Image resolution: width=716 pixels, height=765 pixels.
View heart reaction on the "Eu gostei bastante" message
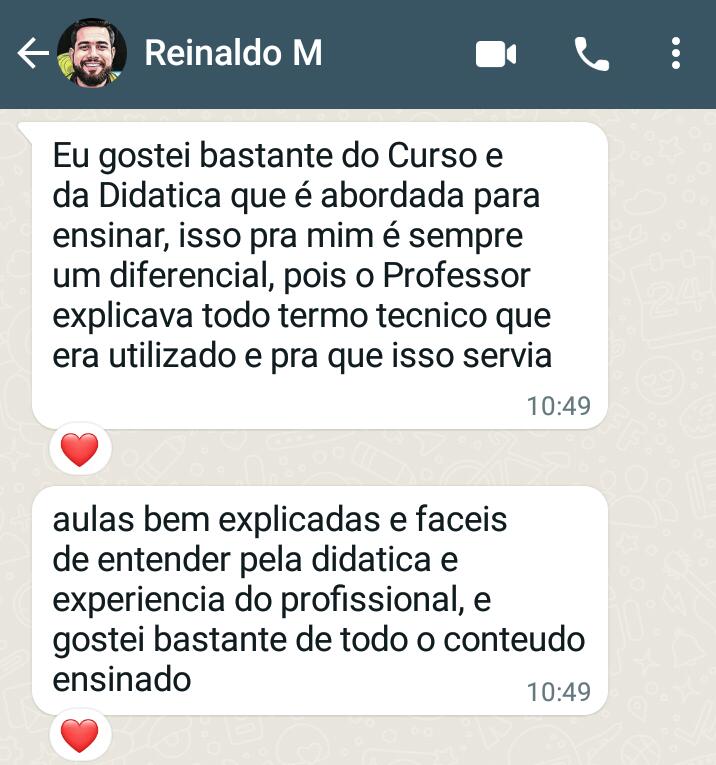(x=79, y=449)
